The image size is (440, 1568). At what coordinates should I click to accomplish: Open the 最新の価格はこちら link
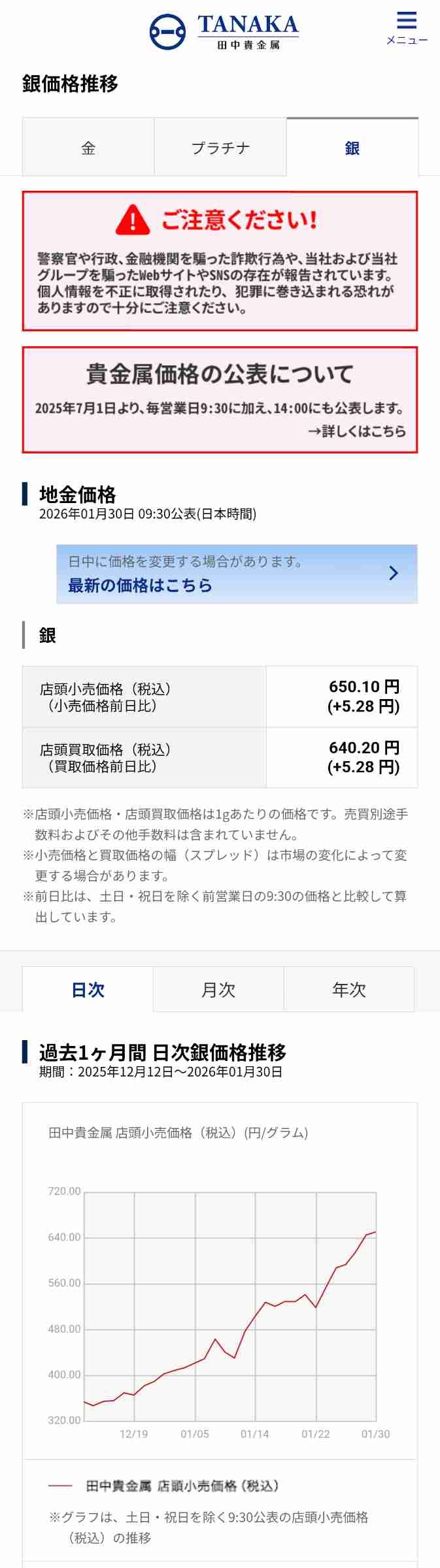coord(237,574)
